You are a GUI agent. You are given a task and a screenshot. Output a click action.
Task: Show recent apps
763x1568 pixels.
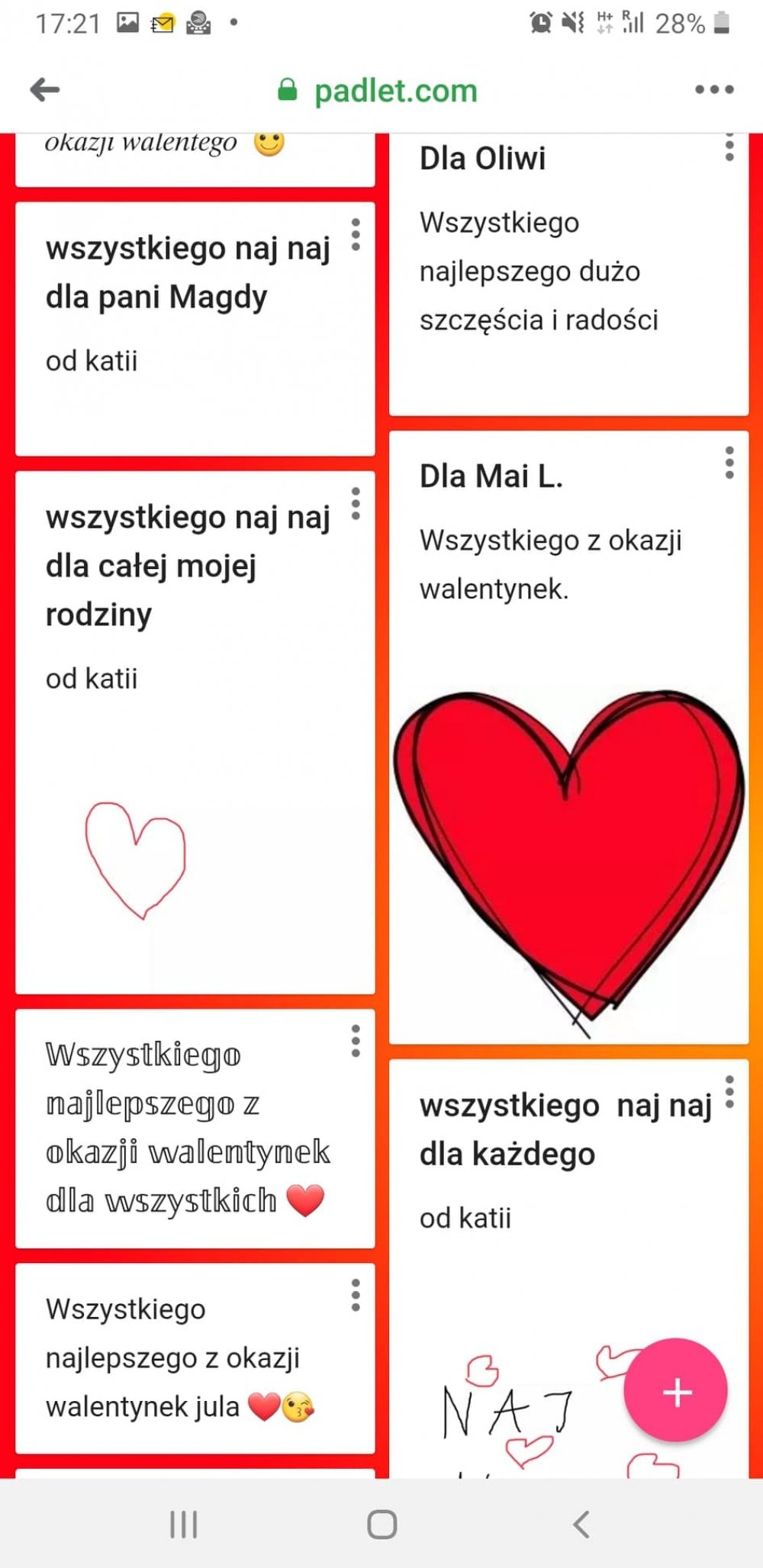[x=183, y=1525]
